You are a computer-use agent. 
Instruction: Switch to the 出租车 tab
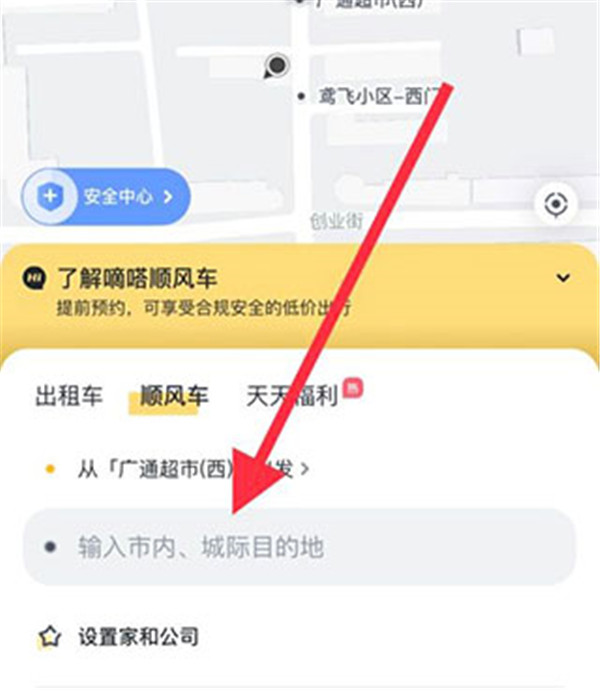tap(69, 396)
